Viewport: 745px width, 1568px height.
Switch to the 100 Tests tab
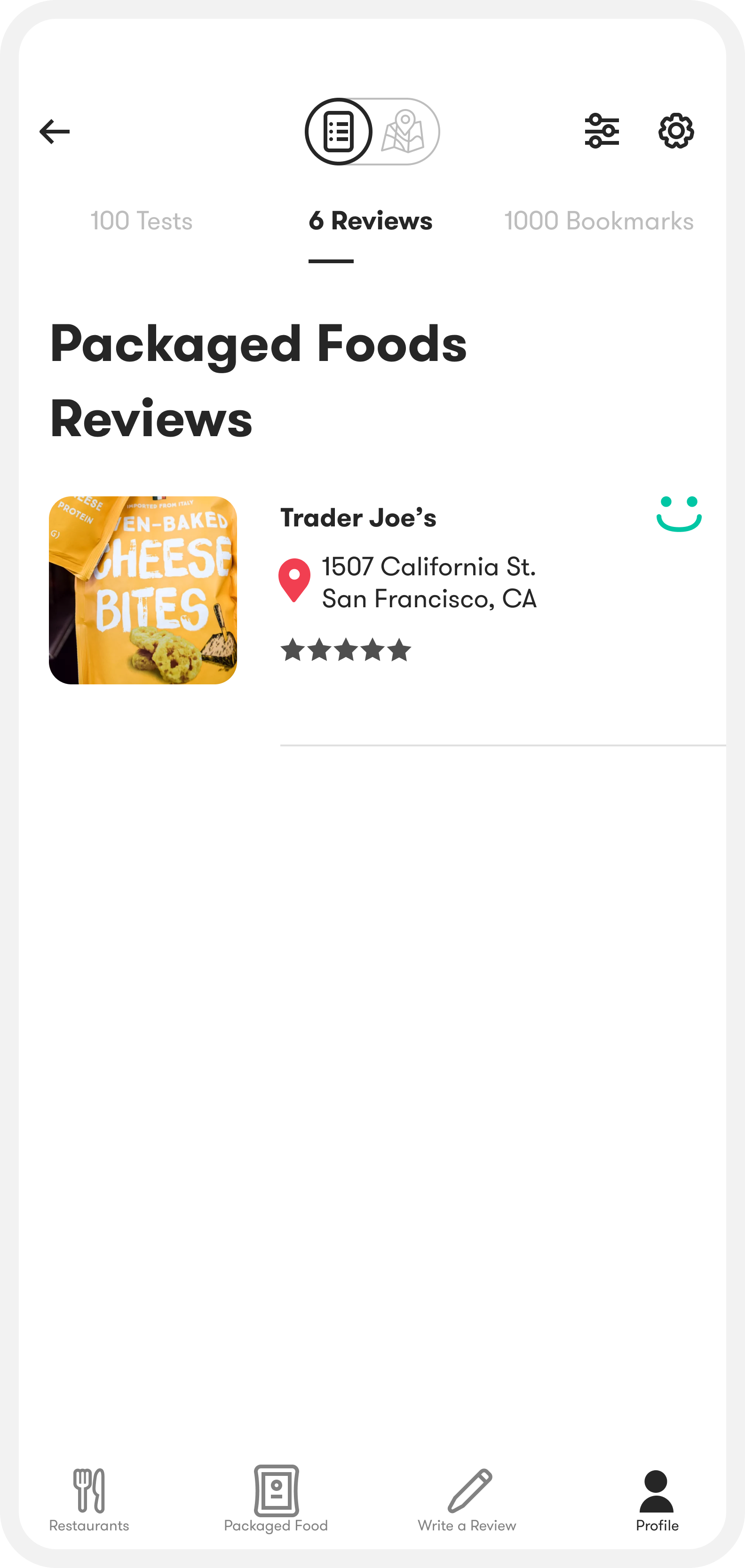pyautogui.click(x=141, y=221)
